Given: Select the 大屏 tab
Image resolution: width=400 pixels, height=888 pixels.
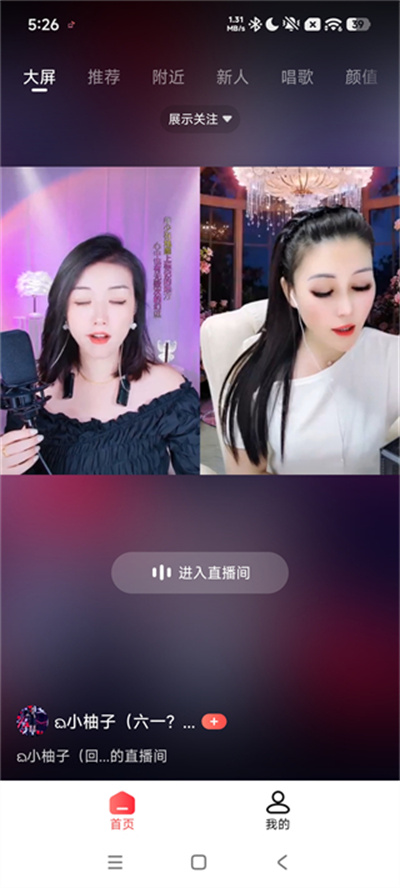Looking at the screenshot, I should coord(39,78).
